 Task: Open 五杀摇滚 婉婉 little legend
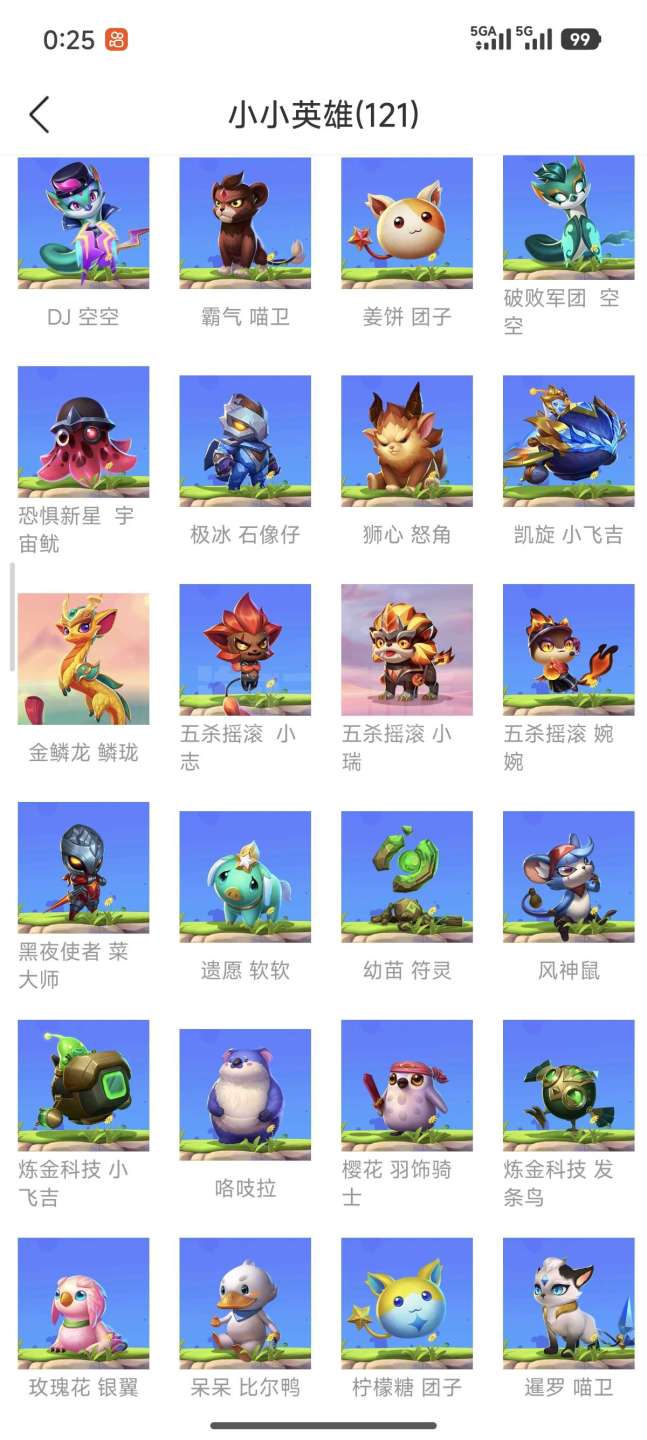[x=568, y=650]
